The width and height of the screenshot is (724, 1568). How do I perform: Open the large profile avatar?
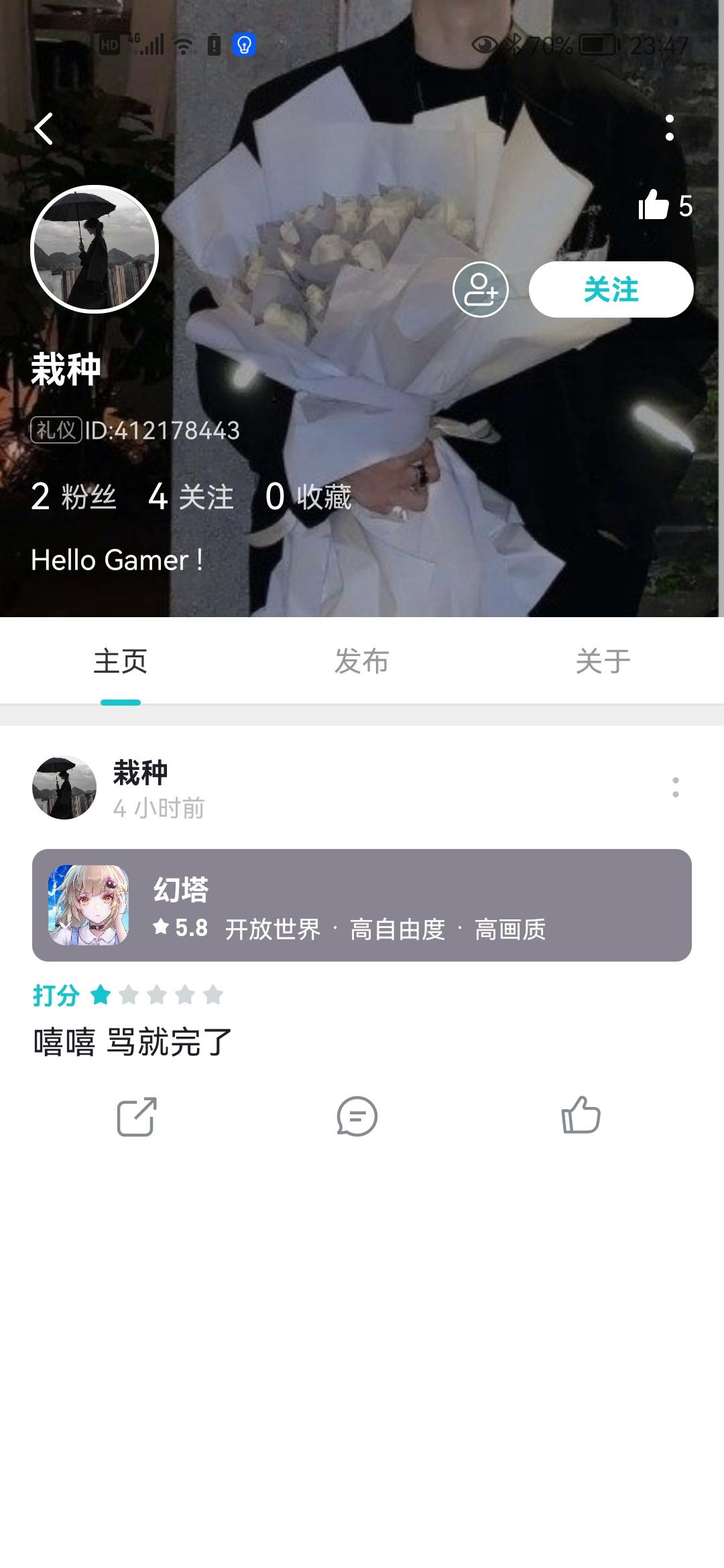(95, 249)
